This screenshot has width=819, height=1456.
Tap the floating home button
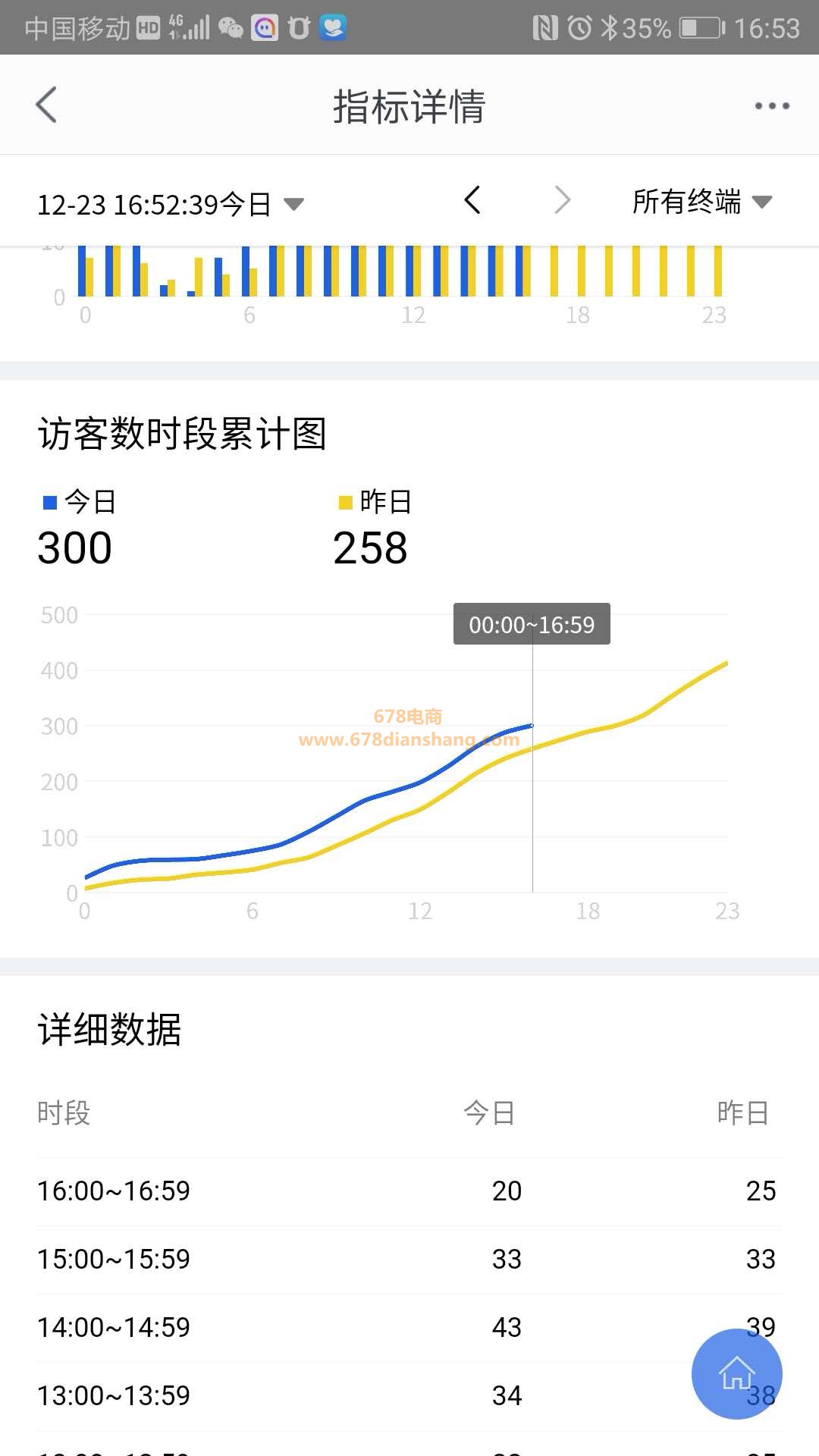click(x=737, y=1373)
